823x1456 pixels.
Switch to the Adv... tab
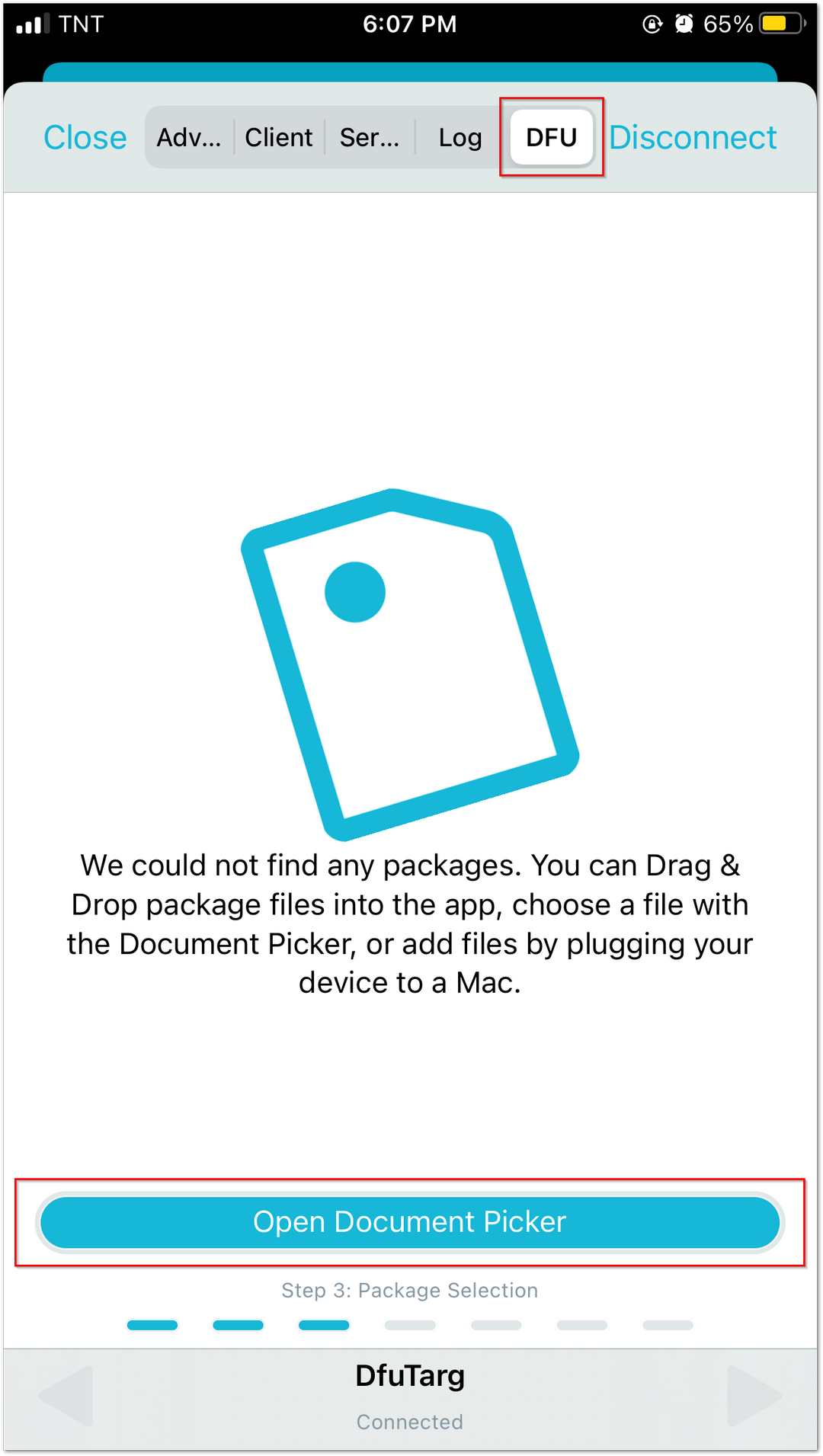[189, 138]
